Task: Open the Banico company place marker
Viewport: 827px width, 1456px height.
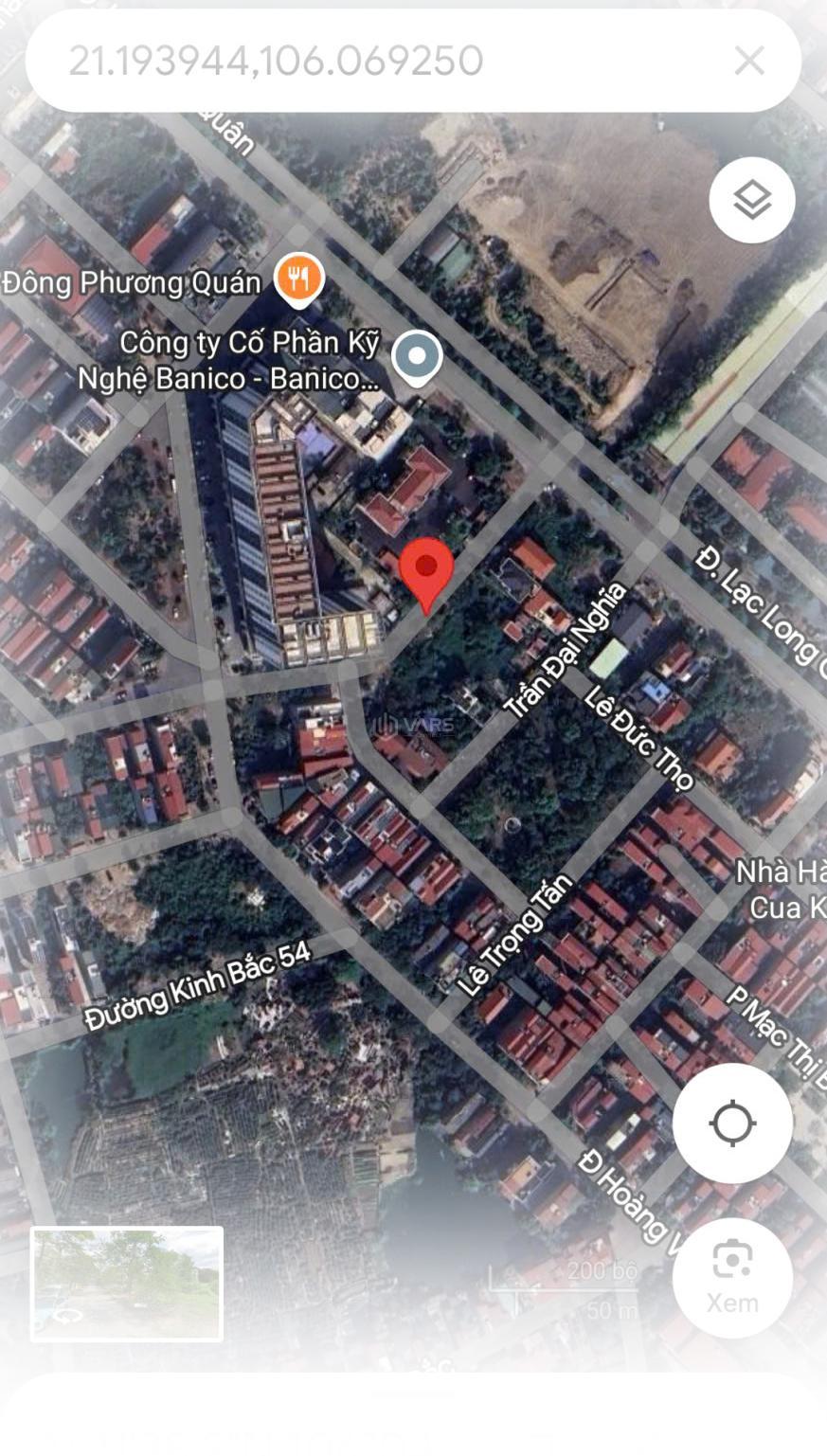Action: (417, 358)
